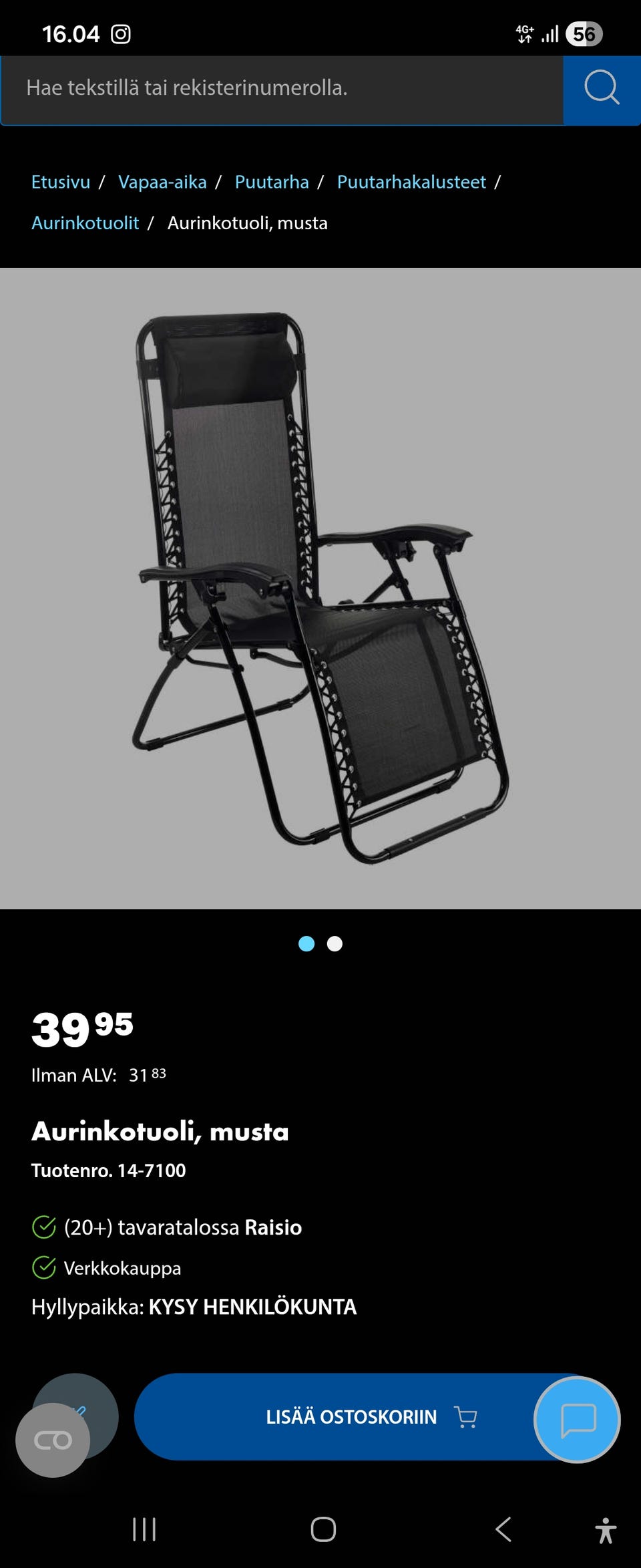The image size is (641, 1568).
Task: Go to Vapaa-aika category
Action: [162, 182]
